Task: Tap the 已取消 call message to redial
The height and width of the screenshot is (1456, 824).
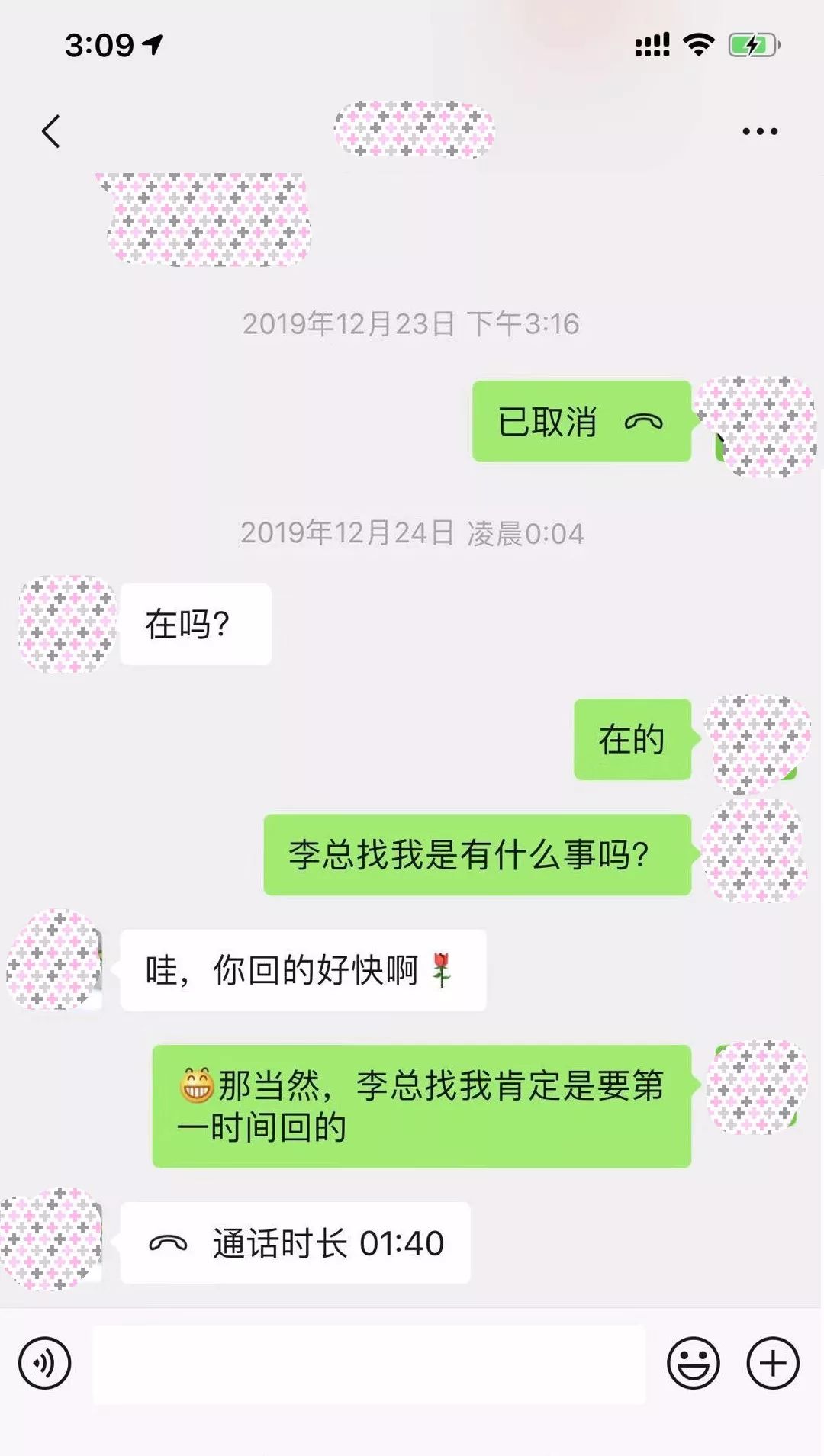Action: [581, 421]
